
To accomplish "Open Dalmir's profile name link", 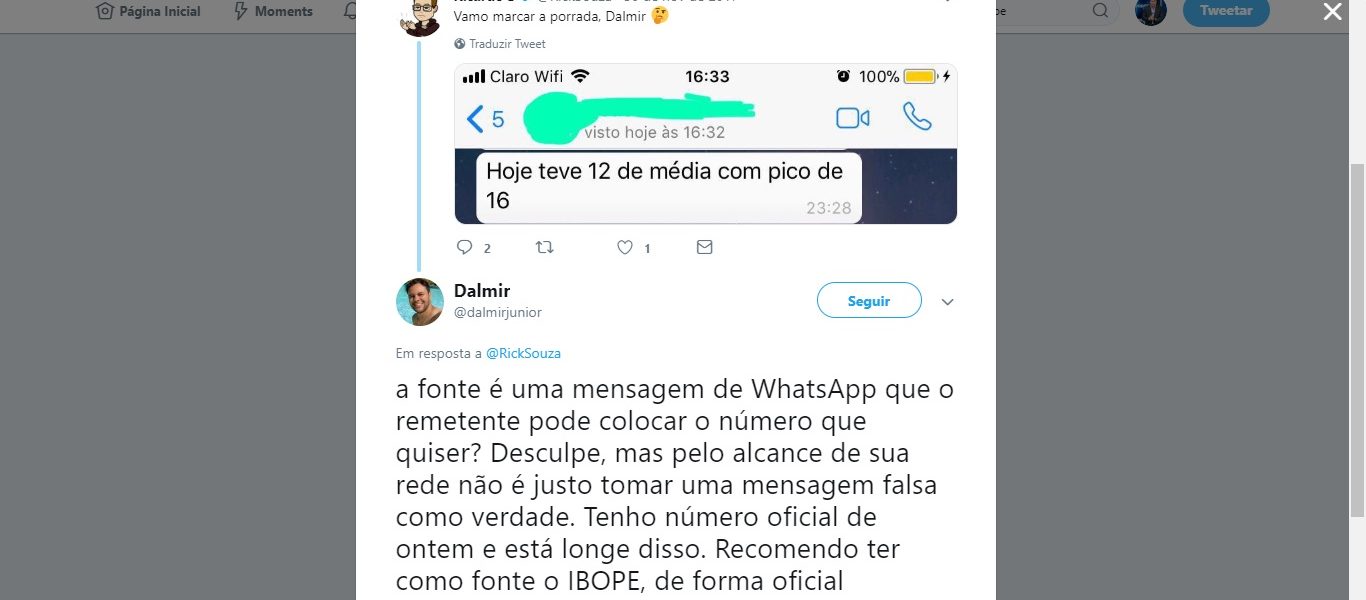I will click(x=482, y=291).
